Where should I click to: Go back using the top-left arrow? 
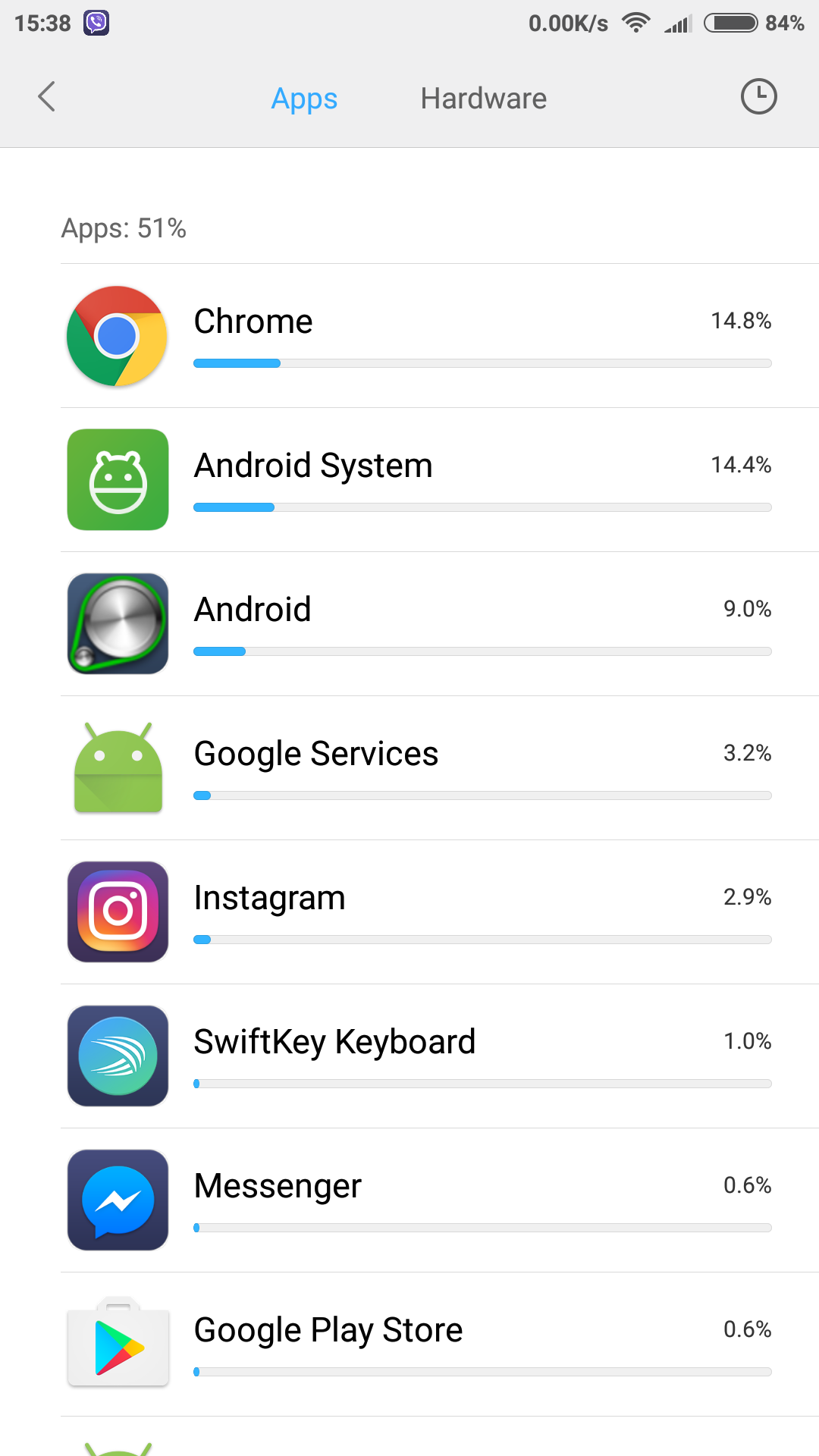point(47,97)
